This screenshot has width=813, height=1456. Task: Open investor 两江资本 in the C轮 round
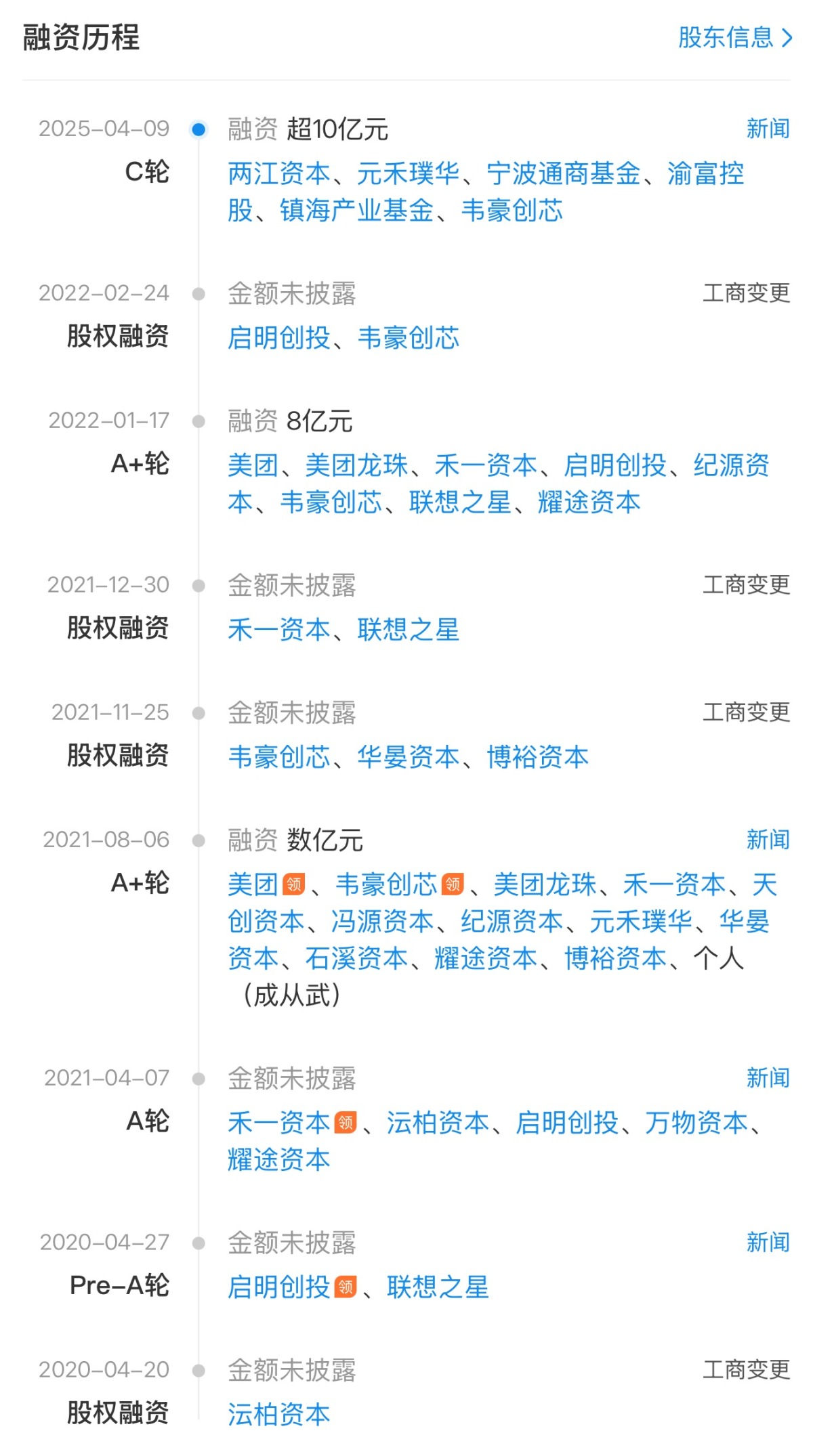click(x=278, y=174)
